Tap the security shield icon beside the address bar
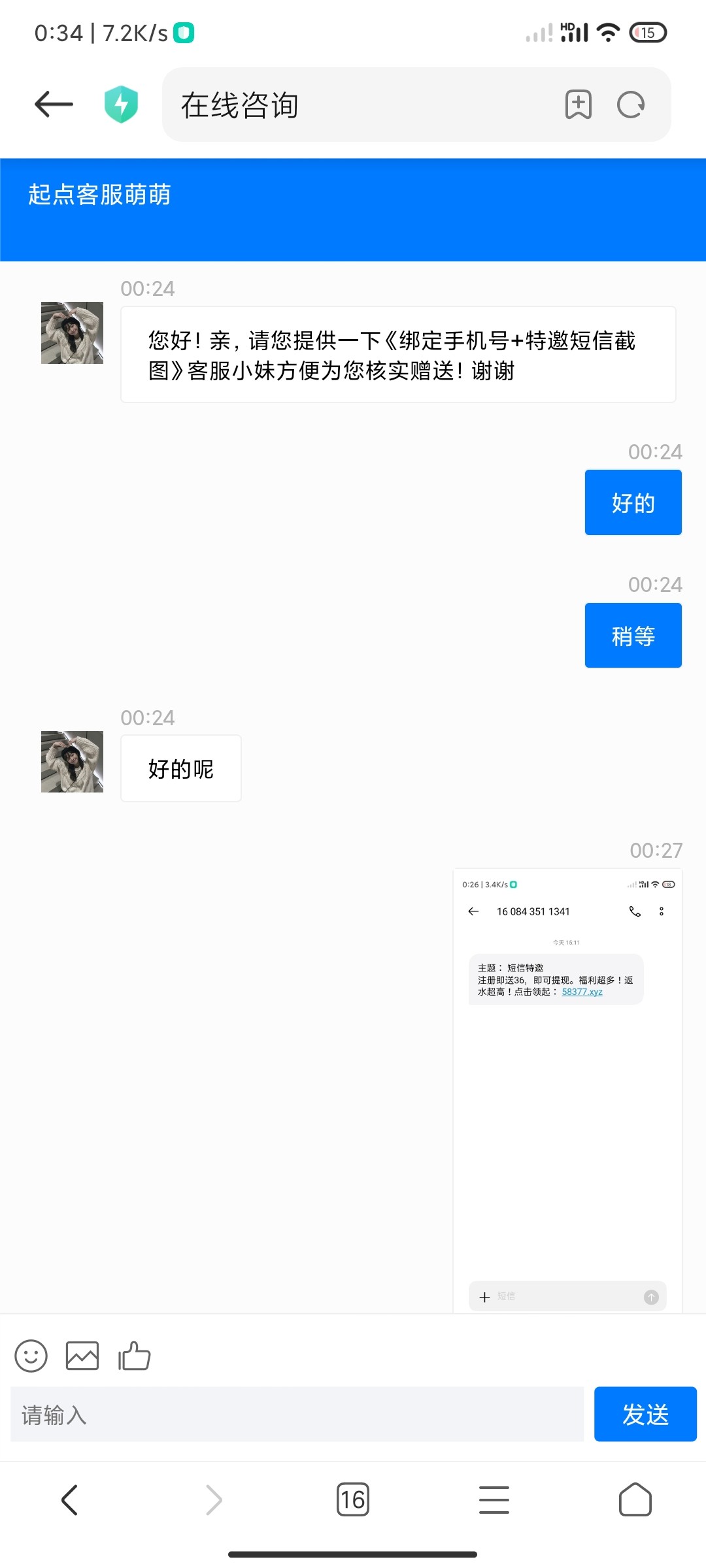The image size is (706, 1568). pos(122,103)
